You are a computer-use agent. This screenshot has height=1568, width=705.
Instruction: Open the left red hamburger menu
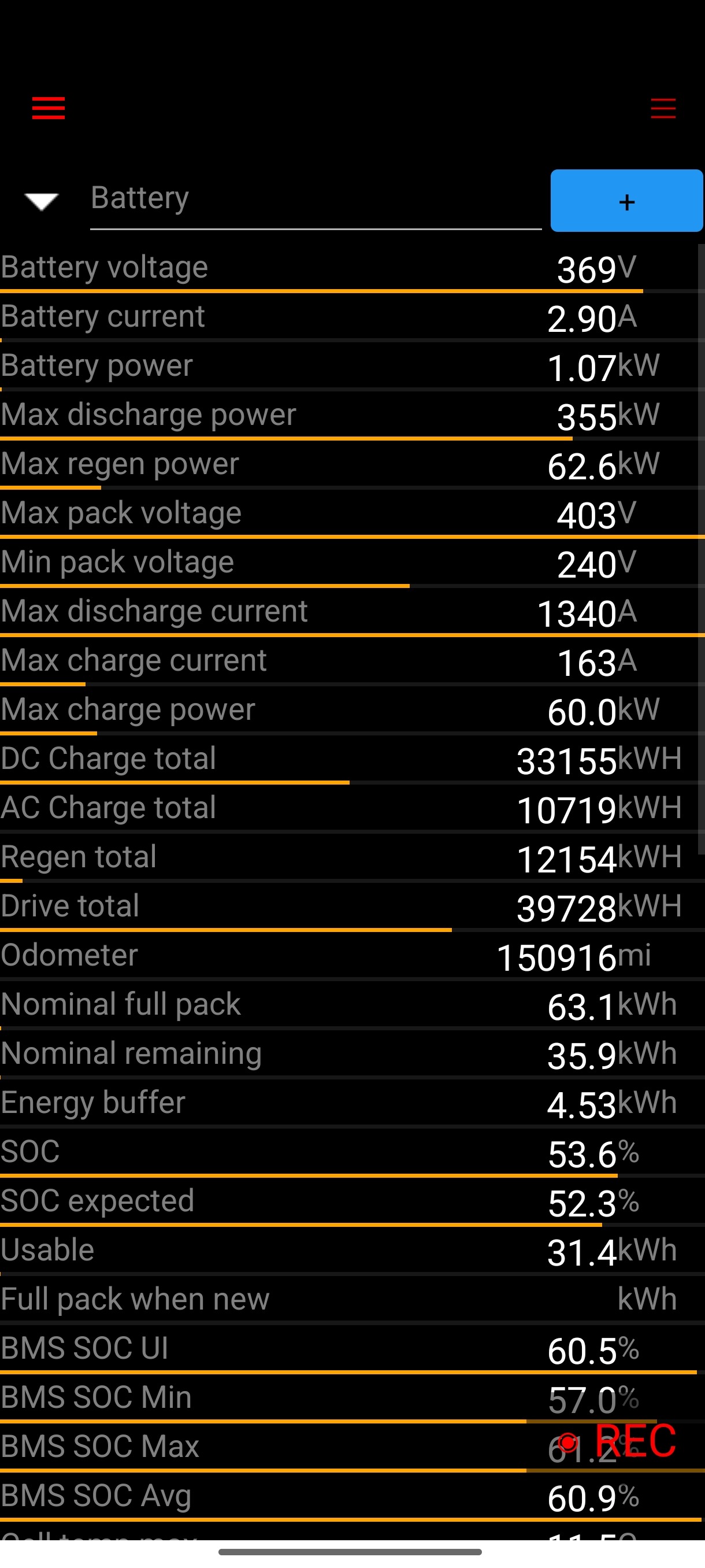pyautogui.click(x=48, y=108)
